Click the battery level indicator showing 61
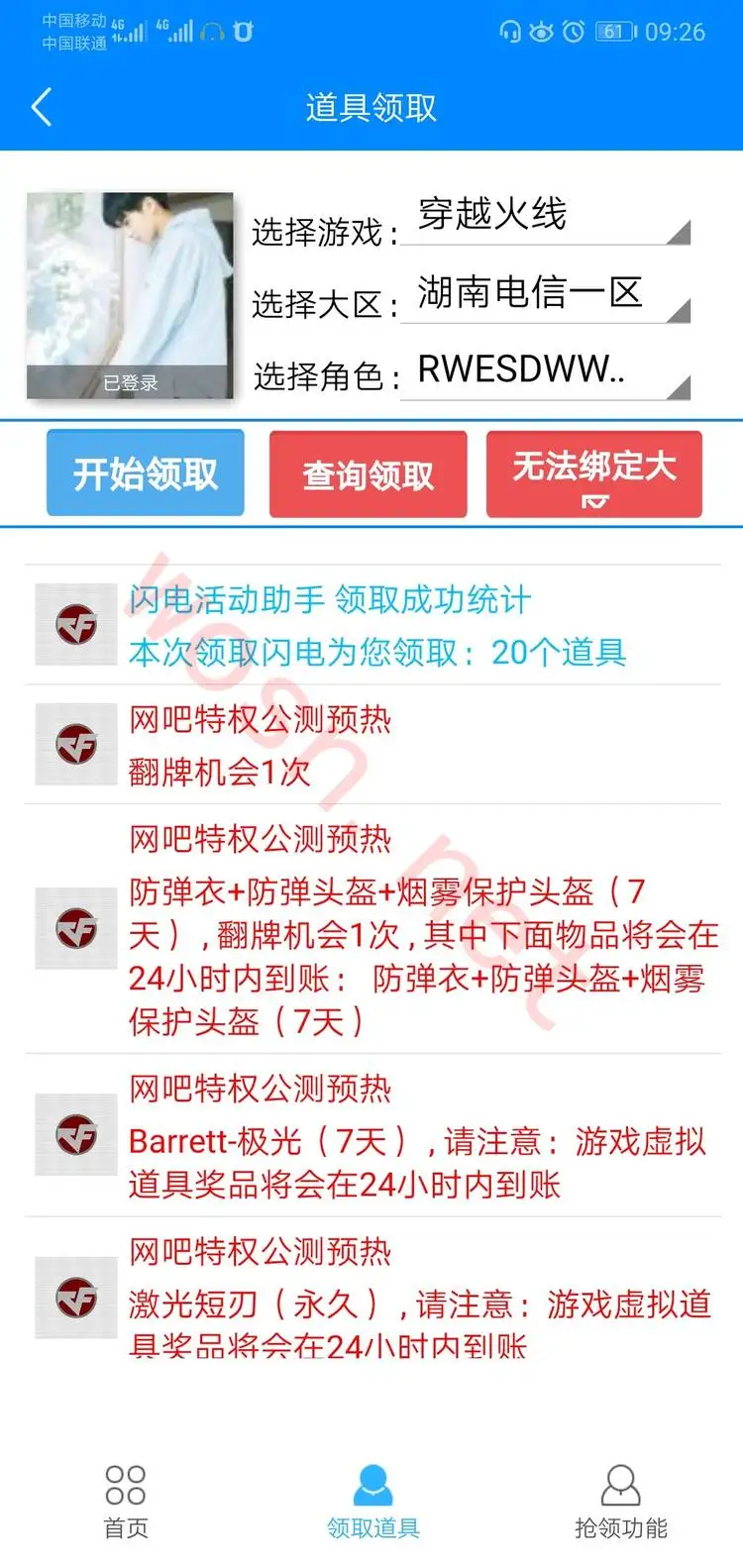Screen dimensions: 743x1568 614,33
